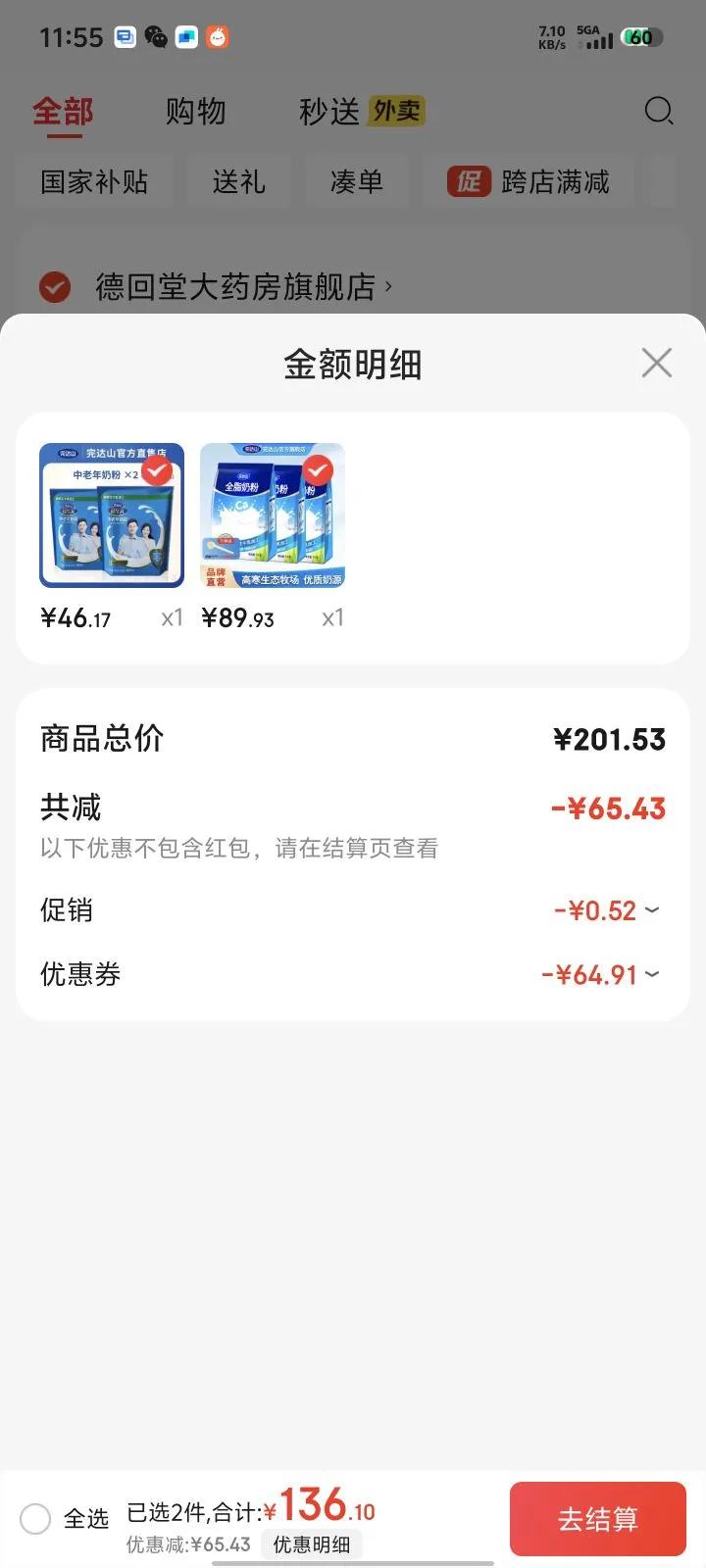This screenshot has width=706, height=1568.
Task: Expand the 优惠券 discount details
Action: [600, 975]
